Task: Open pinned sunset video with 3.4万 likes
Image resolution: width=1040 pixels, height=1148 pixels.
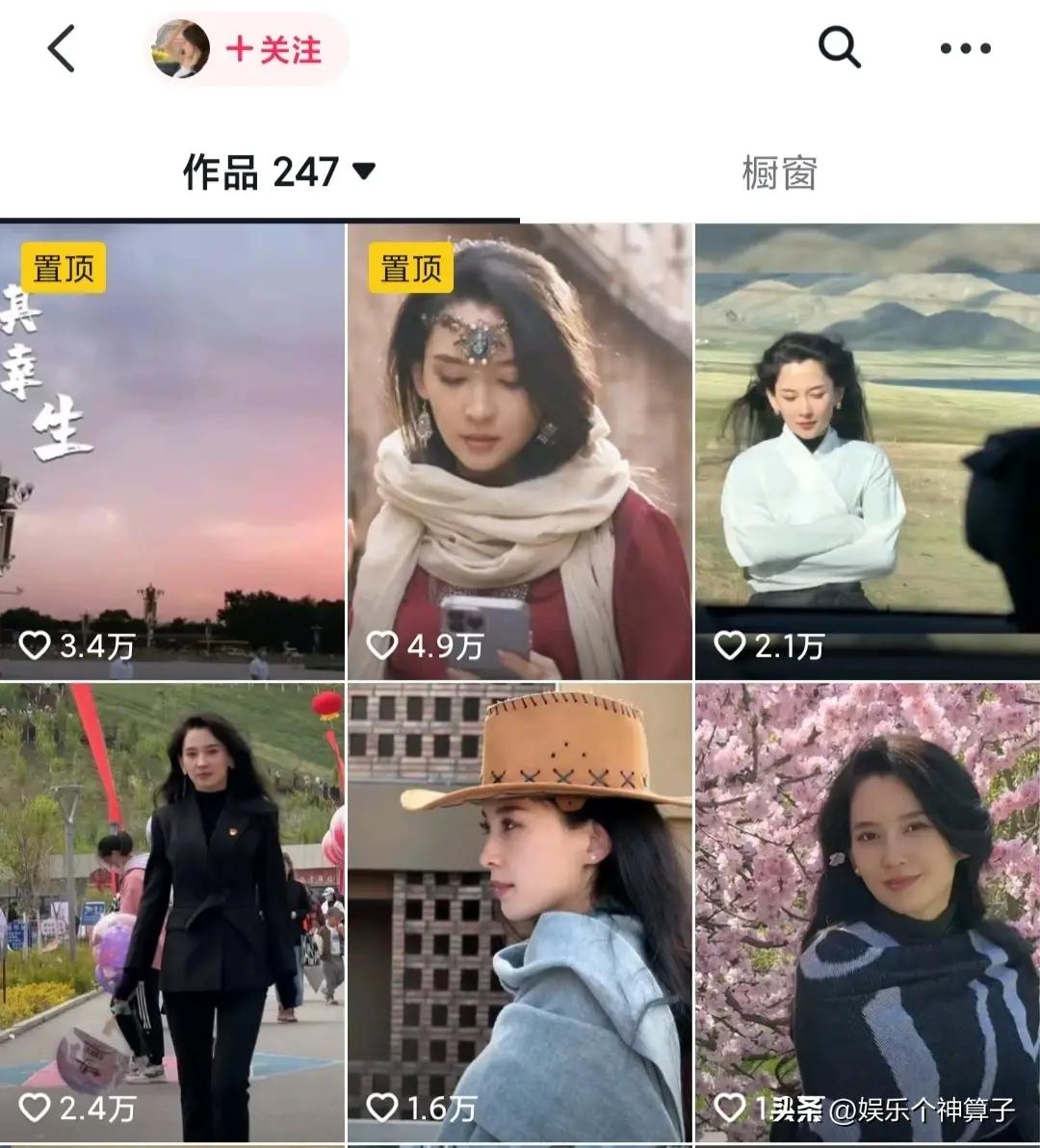Action: point(171,453)
